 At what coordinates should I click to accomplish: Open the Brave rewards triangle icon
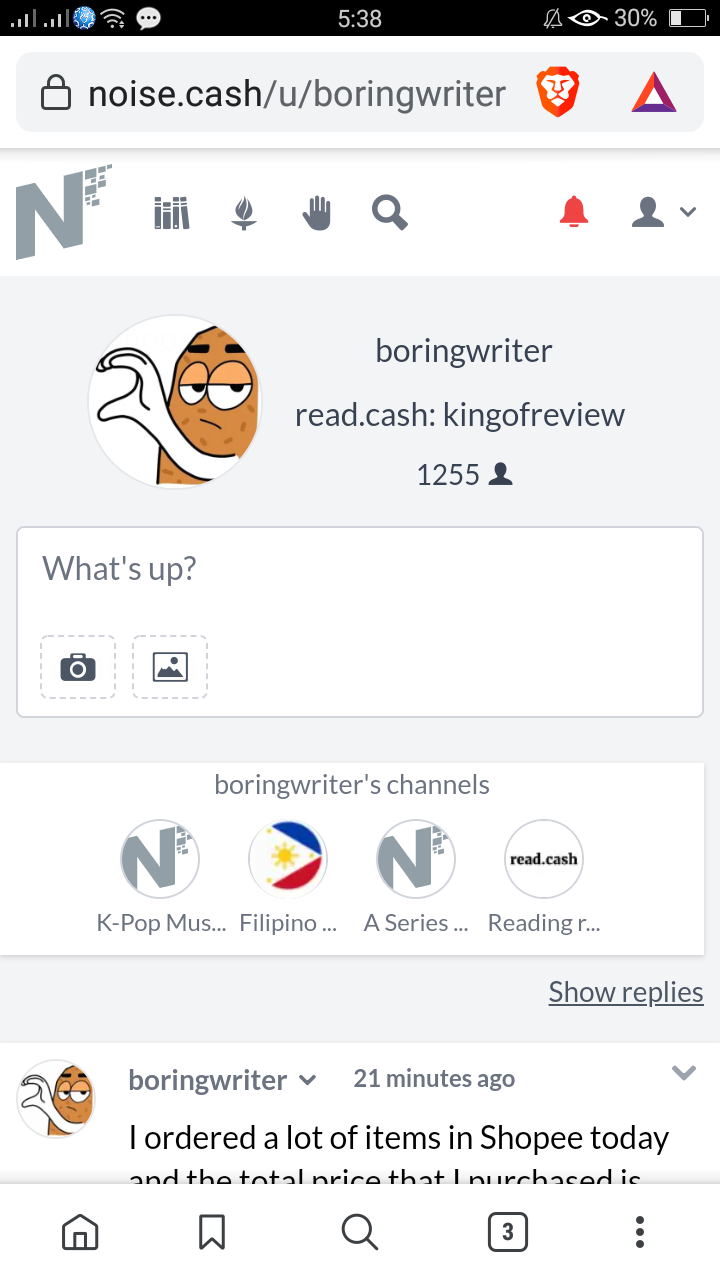655,93
